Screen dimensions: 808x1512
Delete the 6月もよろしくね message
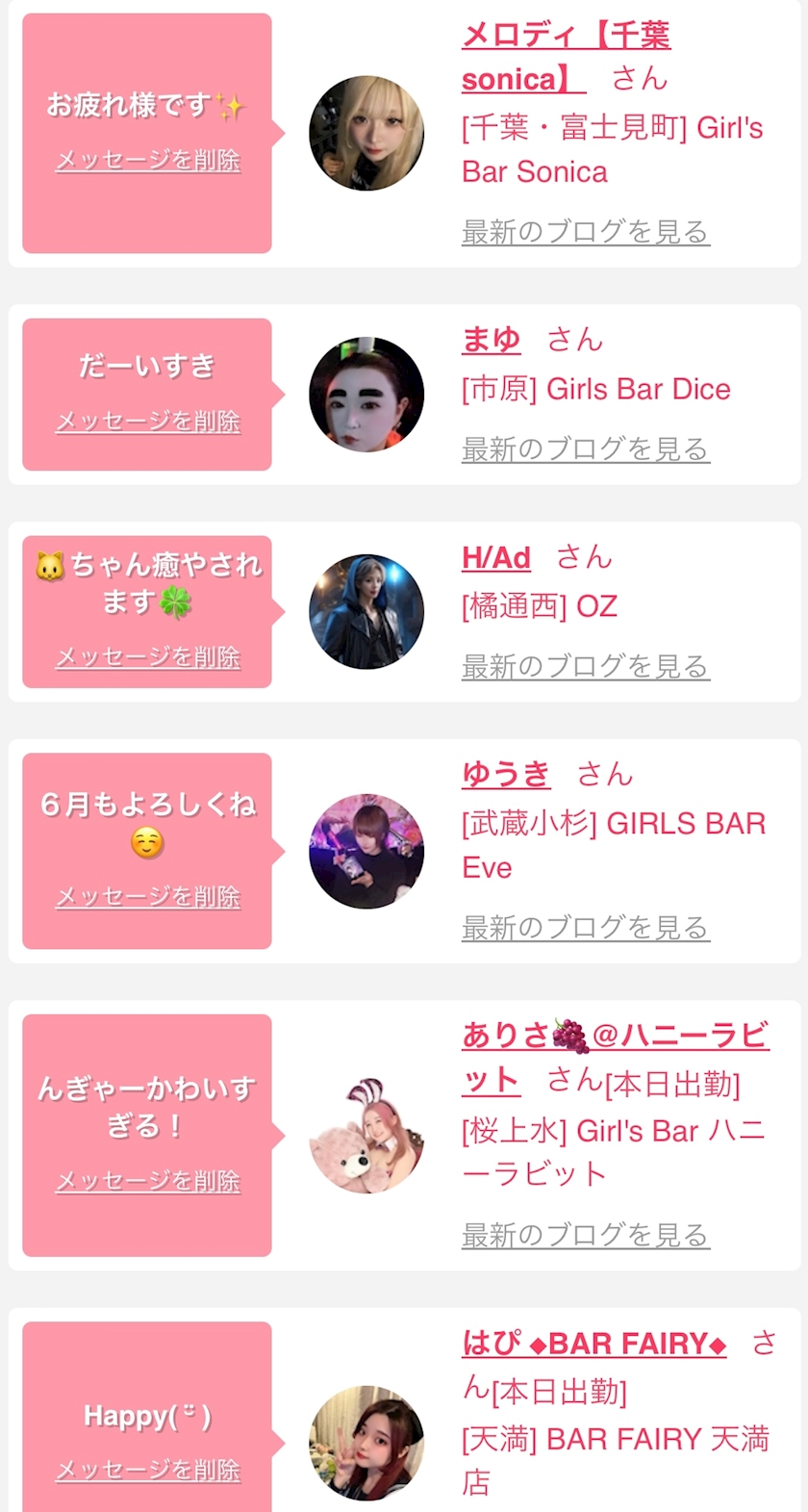pos(147,896)
